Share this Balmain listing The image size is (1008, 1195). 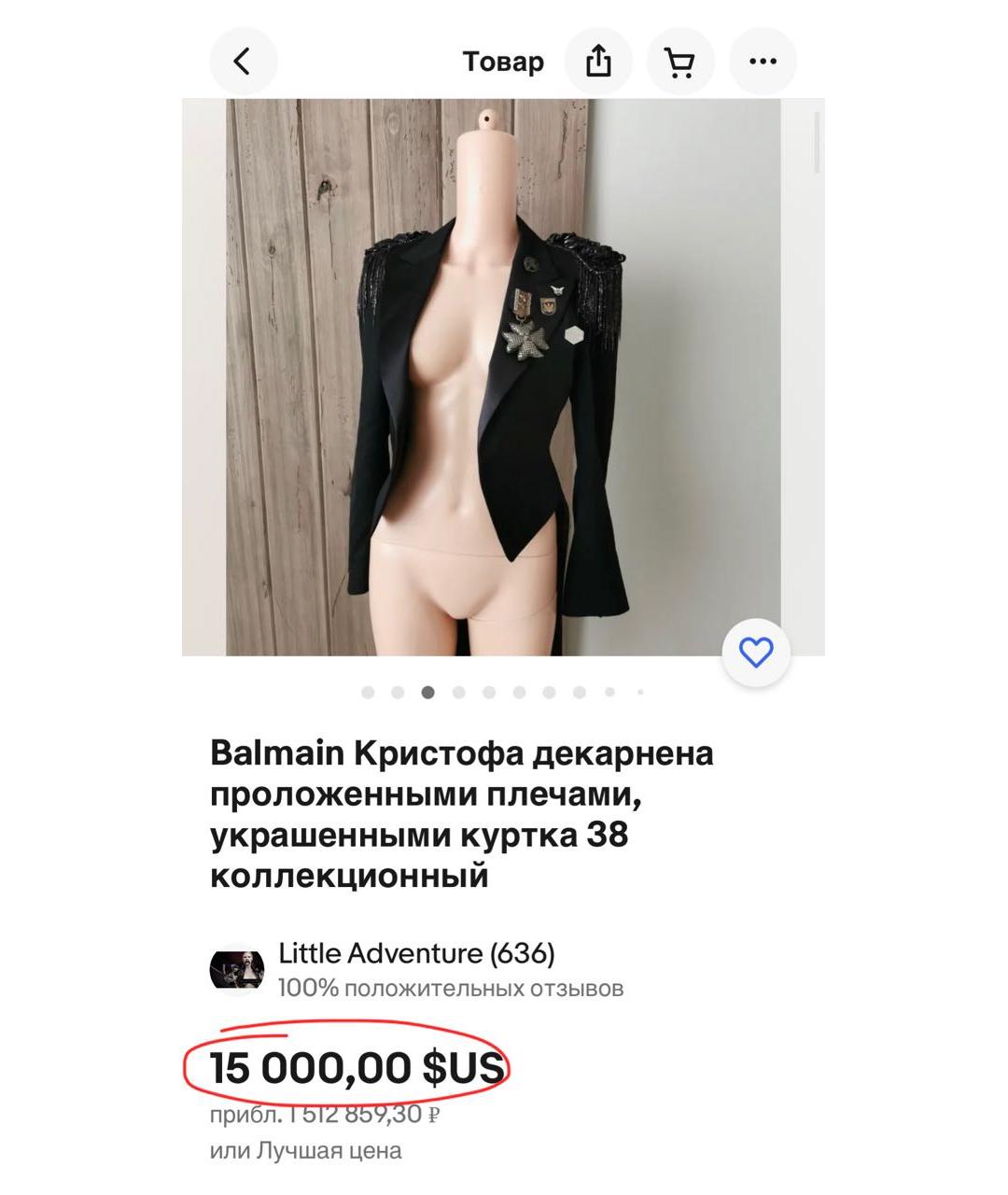[598, 62]
